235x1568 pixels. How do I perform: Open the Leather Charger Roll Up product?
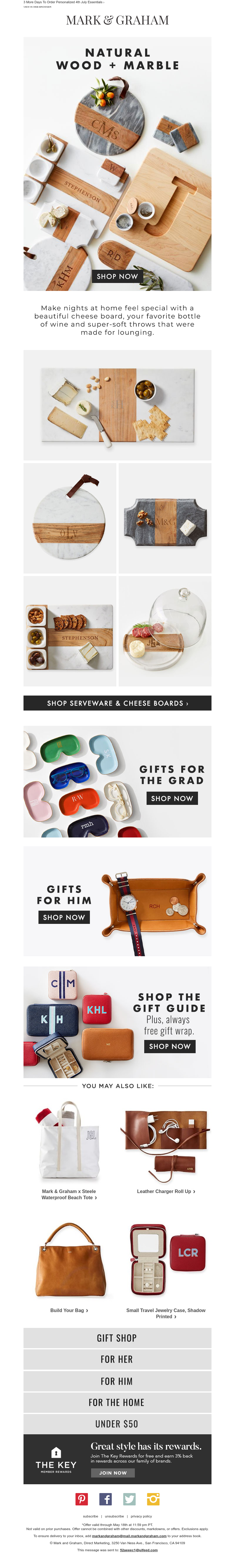(x=166, y=1191)
